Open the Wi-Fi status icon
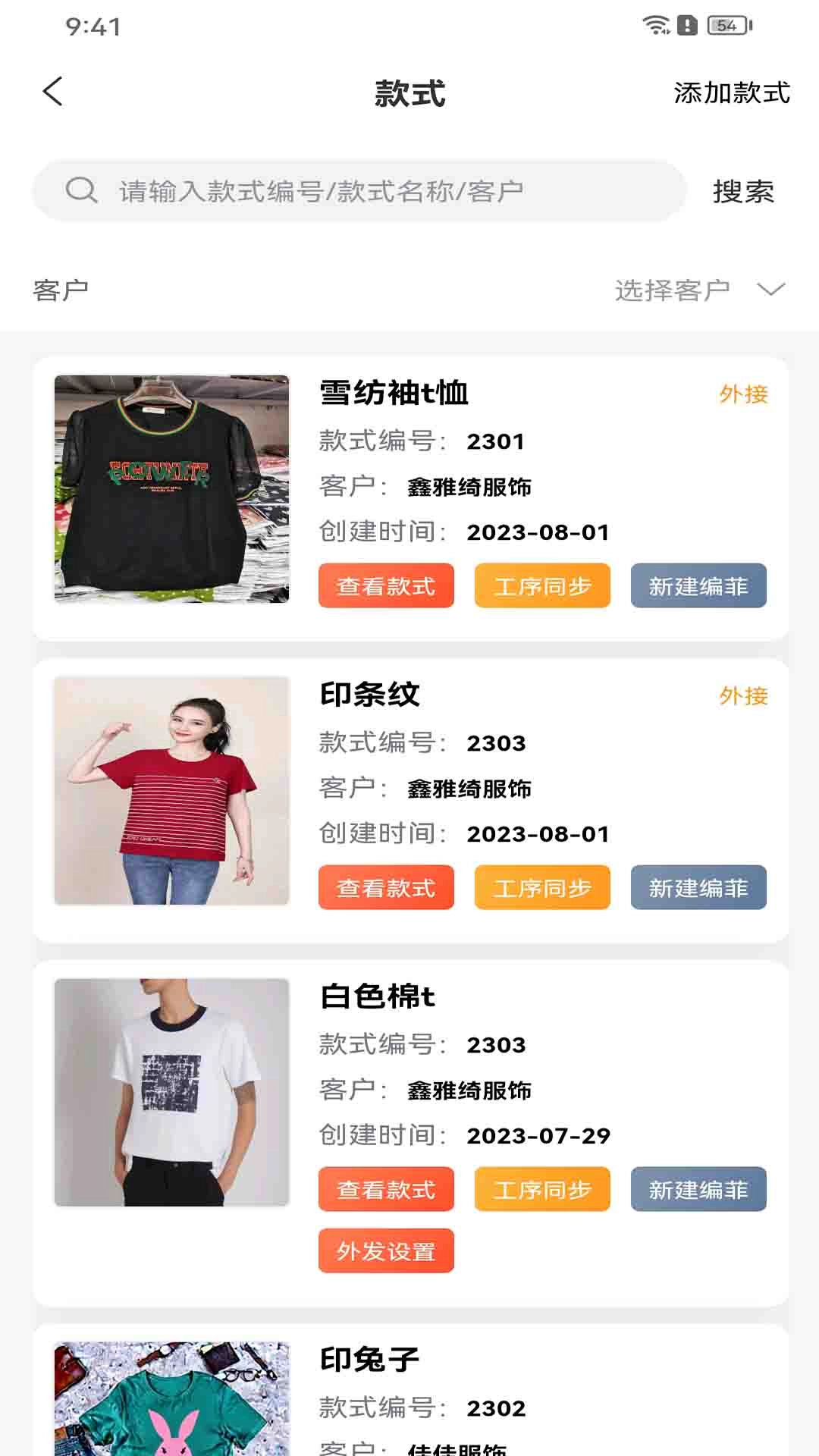819x1456 pixels. click(654, 24)
